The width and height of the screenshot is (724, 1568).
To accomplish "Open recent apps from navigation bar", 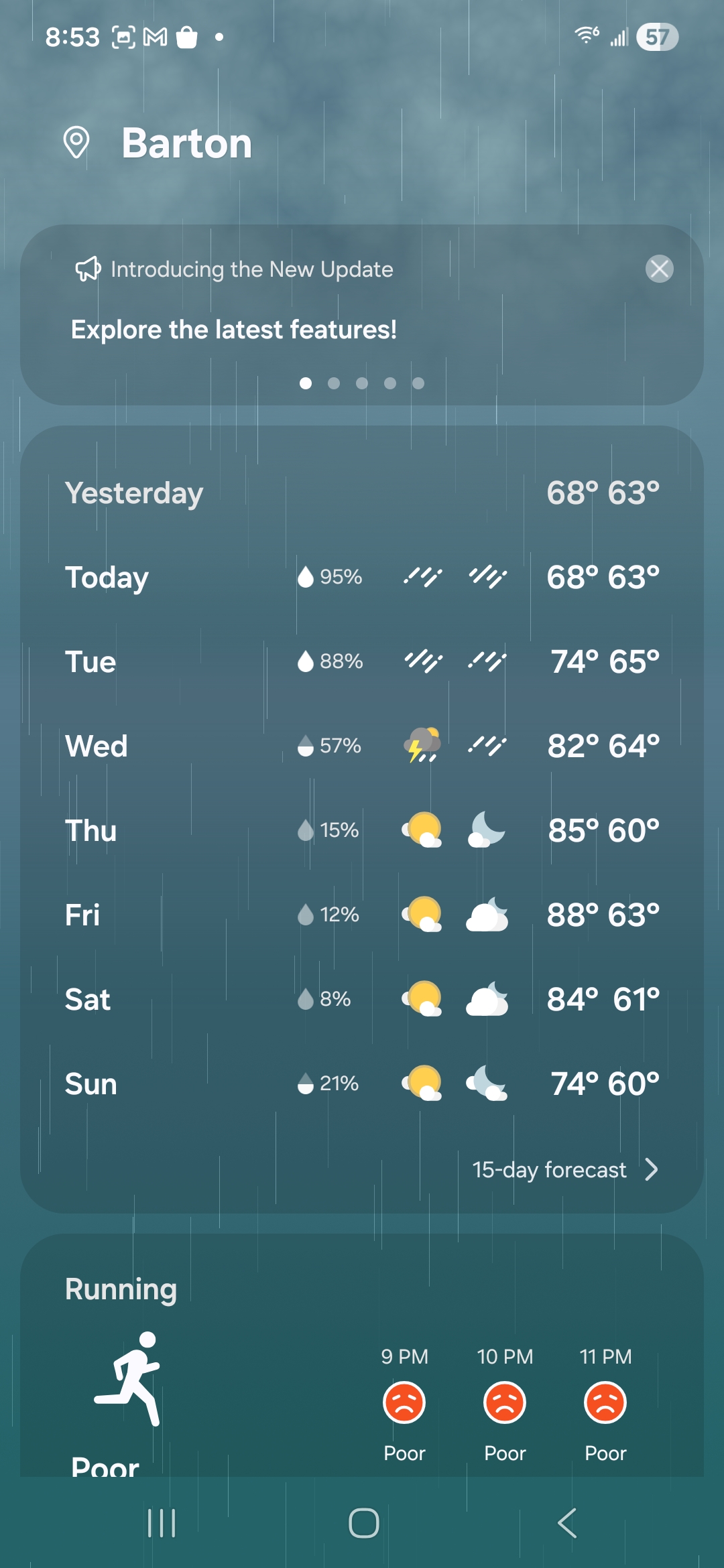I will (x=162, y=1523).
